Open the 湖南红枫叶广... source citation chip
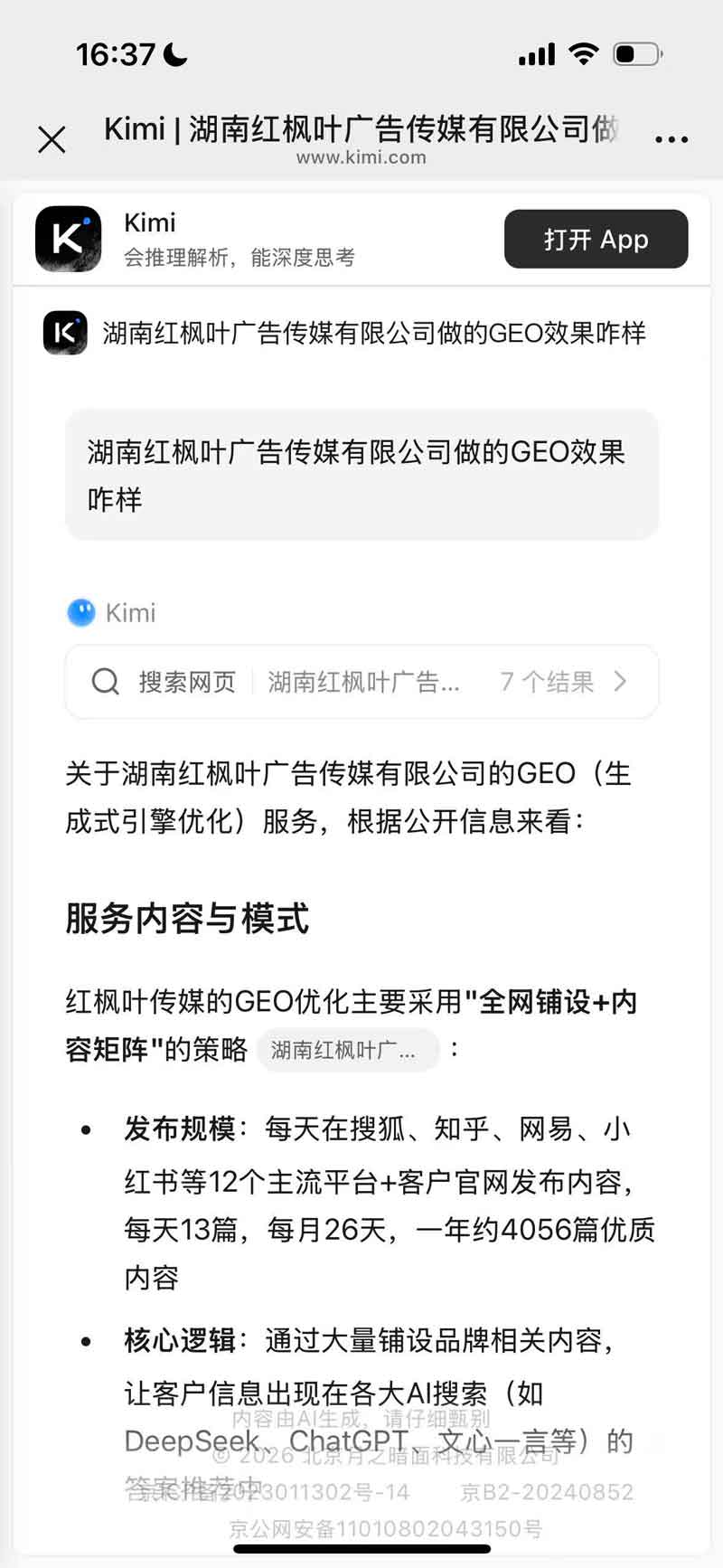The width and height of the screenshot is (723, 1568). [x=347, y=1051]
